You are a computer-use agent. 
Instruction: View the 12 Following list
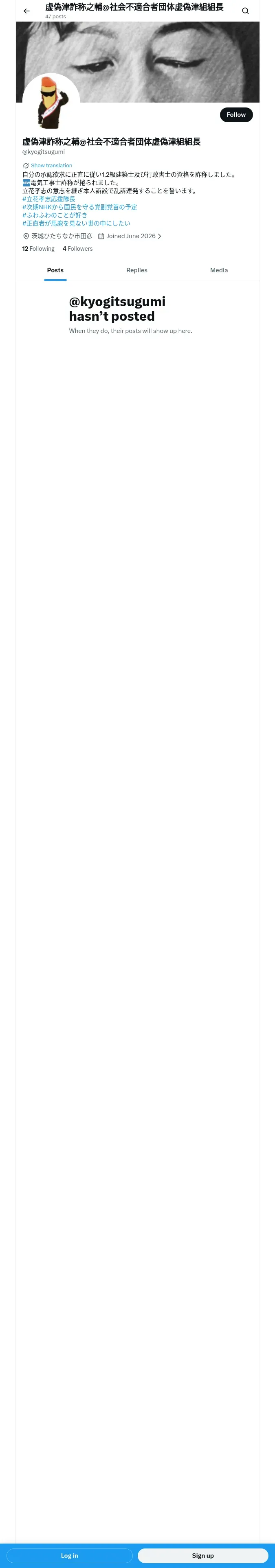[x=38, y=248]
